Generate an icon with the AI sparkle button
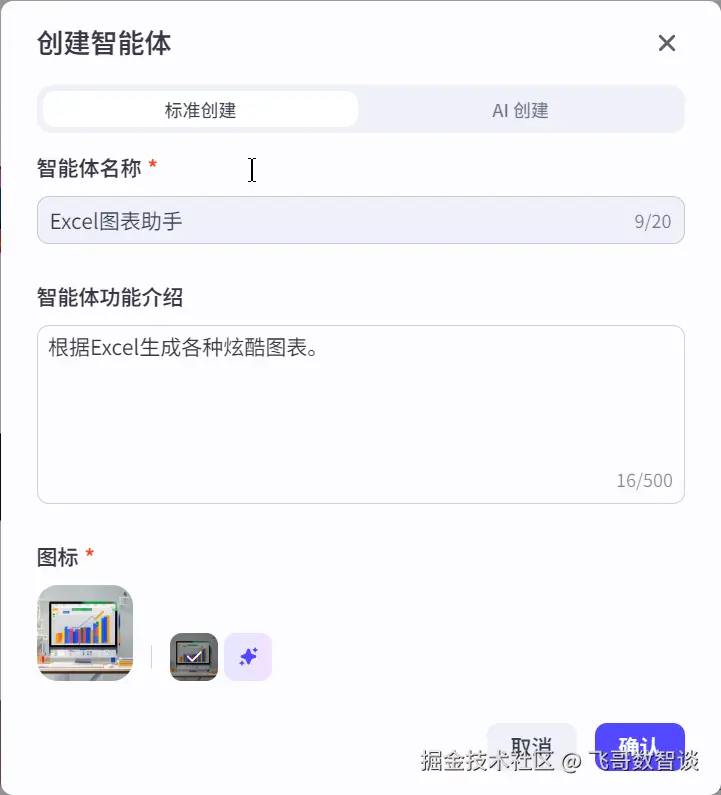The image size is (721, 795). point(248,657)
